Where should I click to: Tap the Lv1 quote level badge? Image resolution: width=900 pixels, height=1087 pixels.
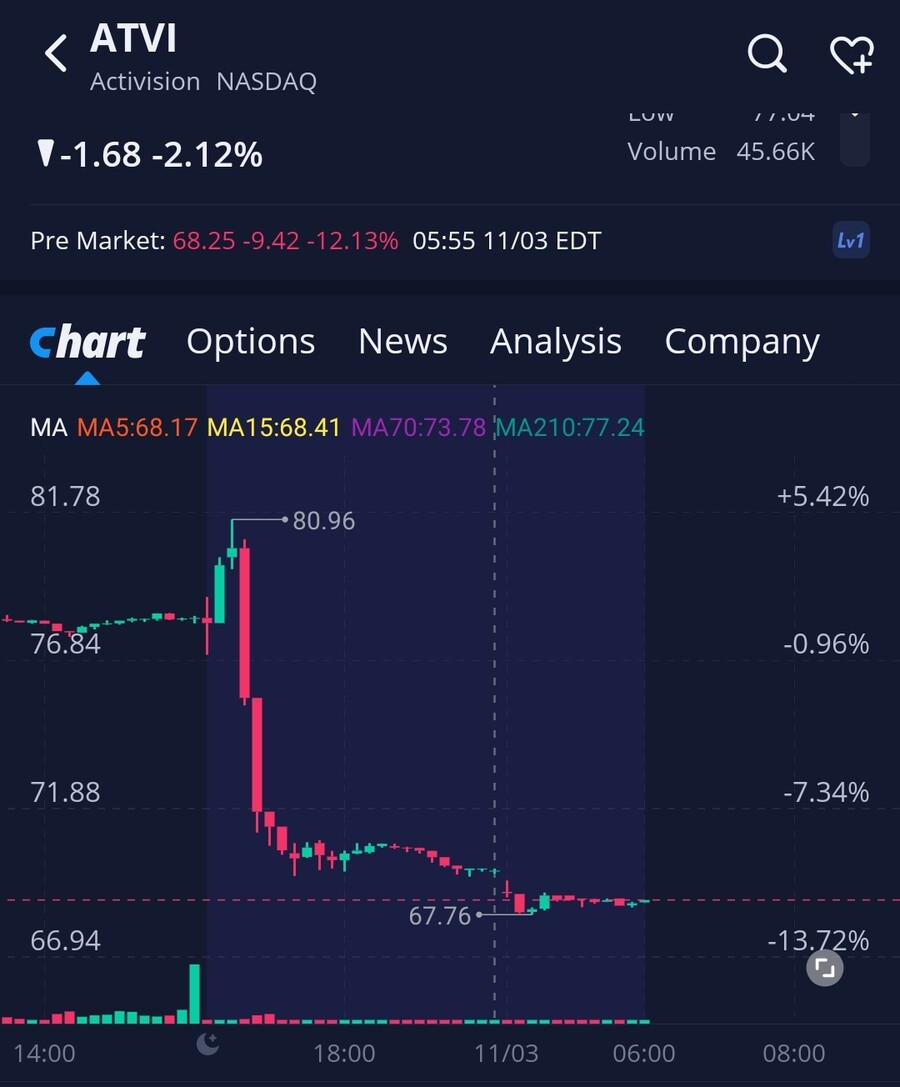click(850, 240)
